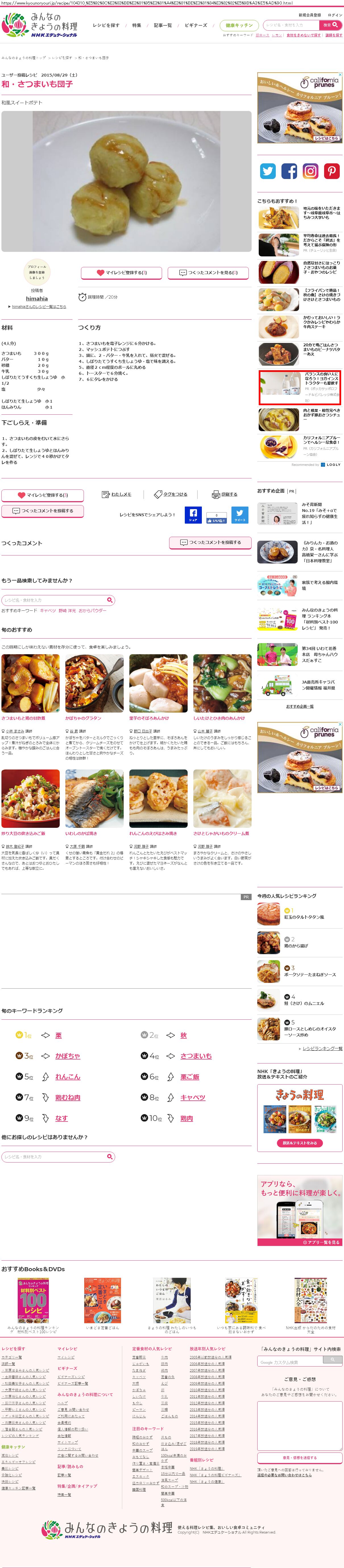344x1568 pixels.
Task: Select the かぼちゃ keyword ranking link
Action: click(x=67, y=1055)
